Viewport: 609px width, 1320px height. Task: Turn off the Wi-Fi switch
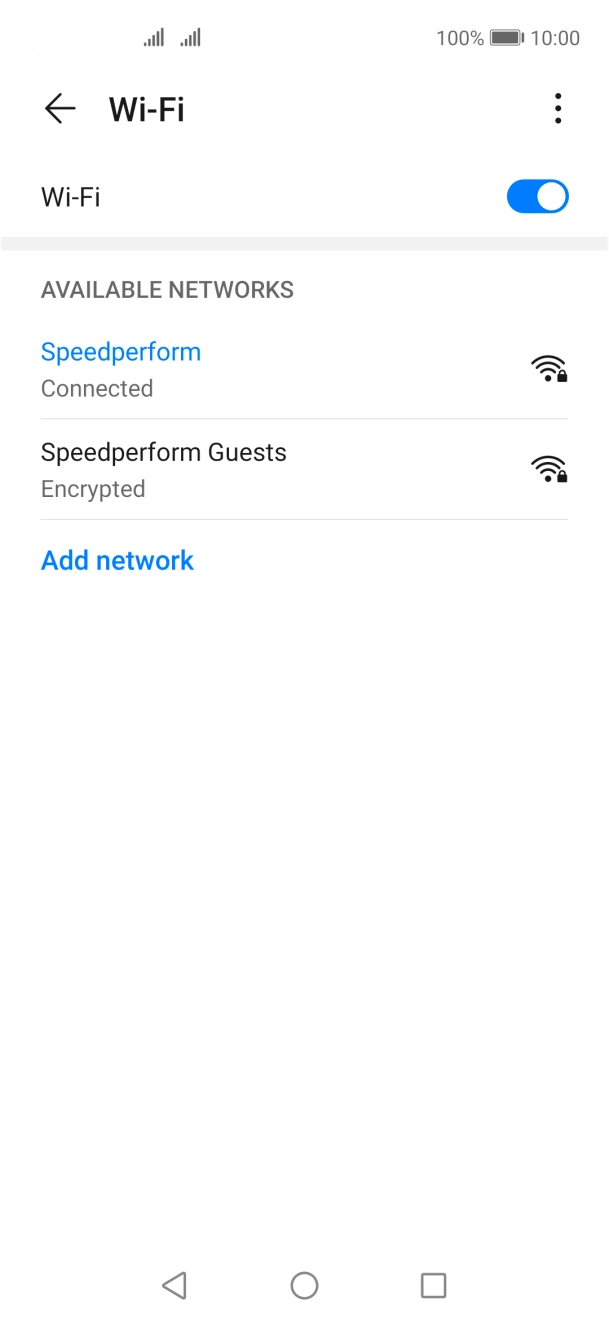point(537,197)
